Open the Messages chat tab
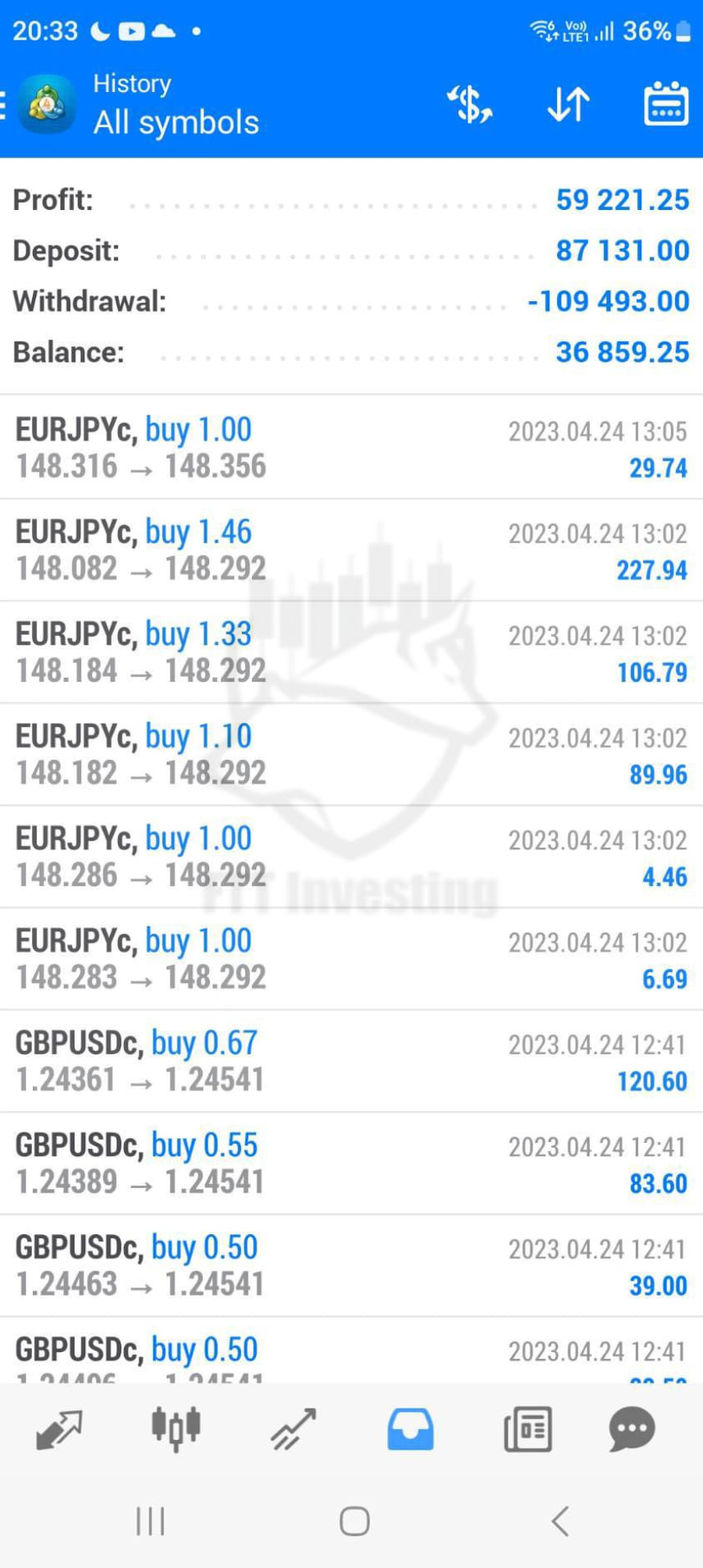The height and width of the screenshot is (1568, 703). 632,1429
